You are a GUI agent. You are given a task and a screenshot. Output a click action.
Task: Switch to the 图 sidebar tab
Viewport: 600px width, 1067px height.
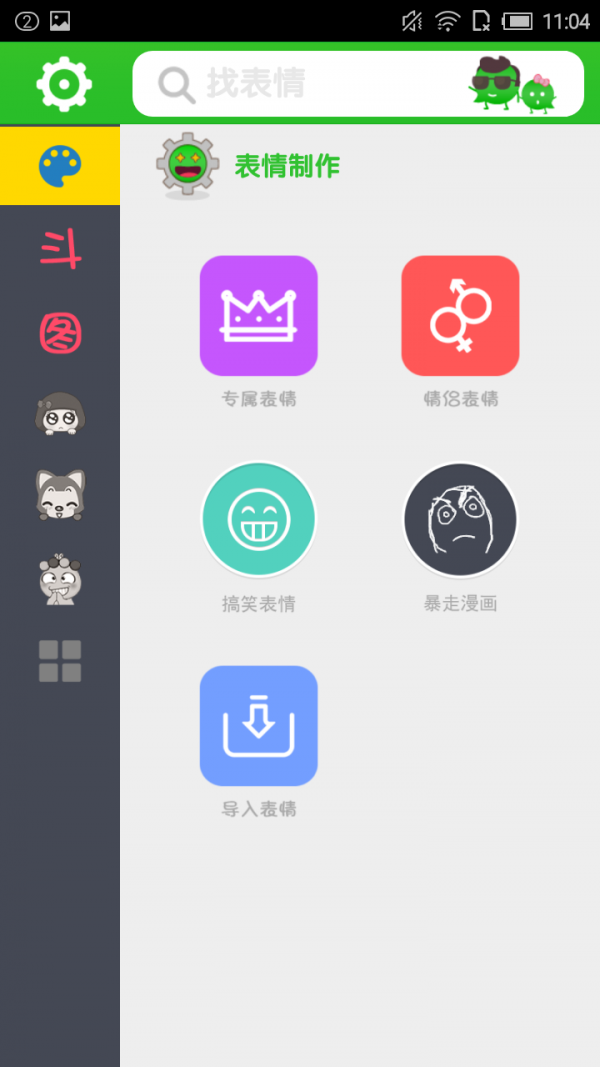coord(60,332)
